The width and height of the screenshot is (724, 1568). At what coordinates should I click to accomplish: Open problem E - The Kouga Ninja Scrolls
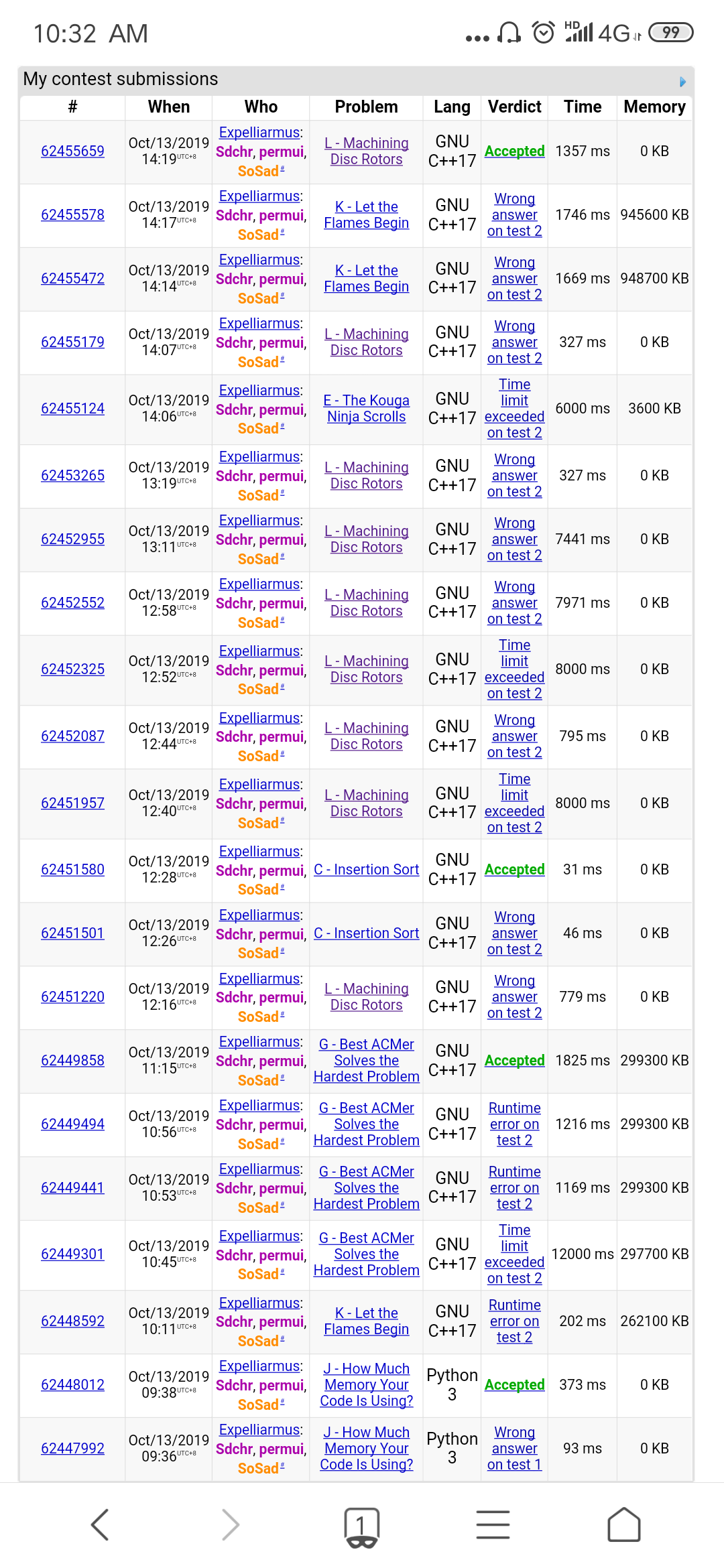[366, 409]
